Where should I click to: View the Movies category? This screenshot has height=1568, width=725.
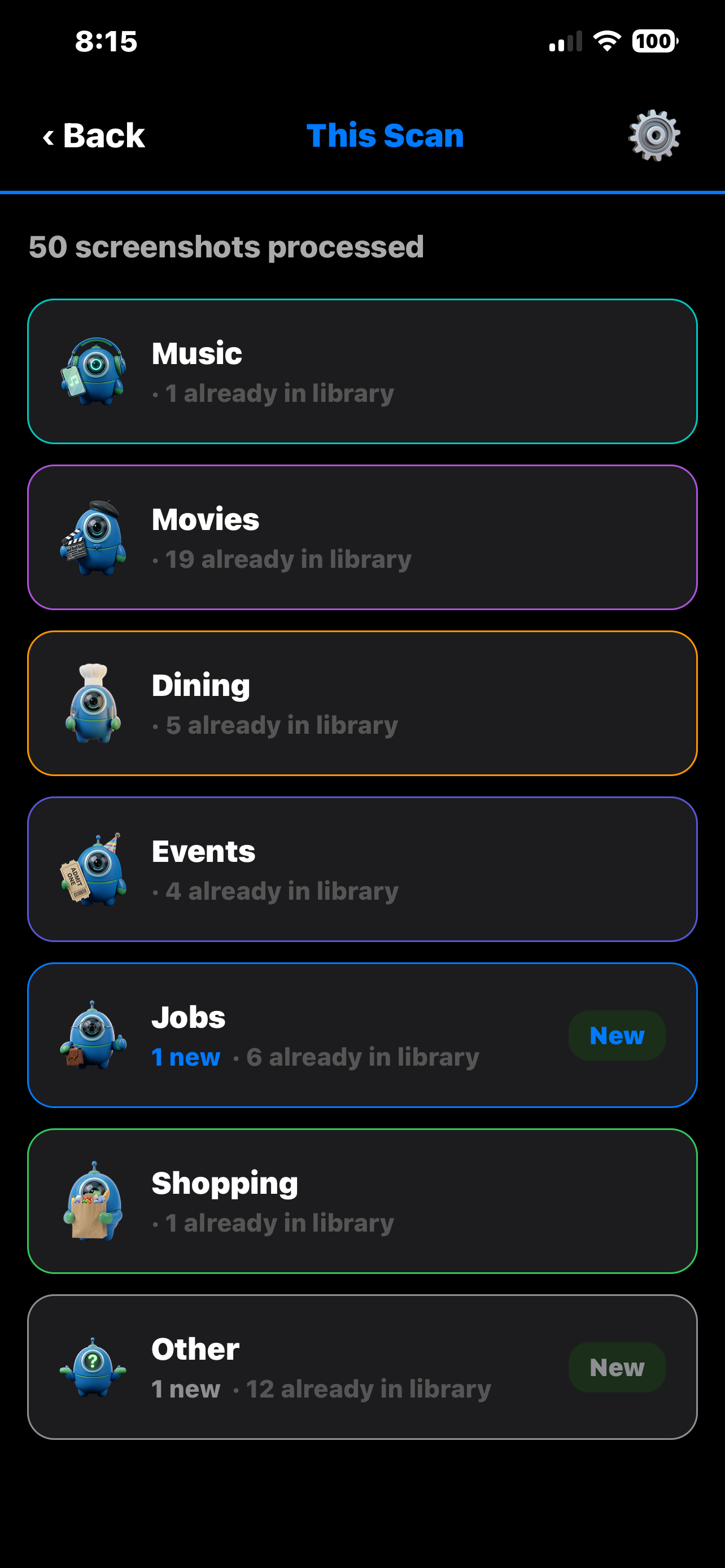tap(362, 537)
